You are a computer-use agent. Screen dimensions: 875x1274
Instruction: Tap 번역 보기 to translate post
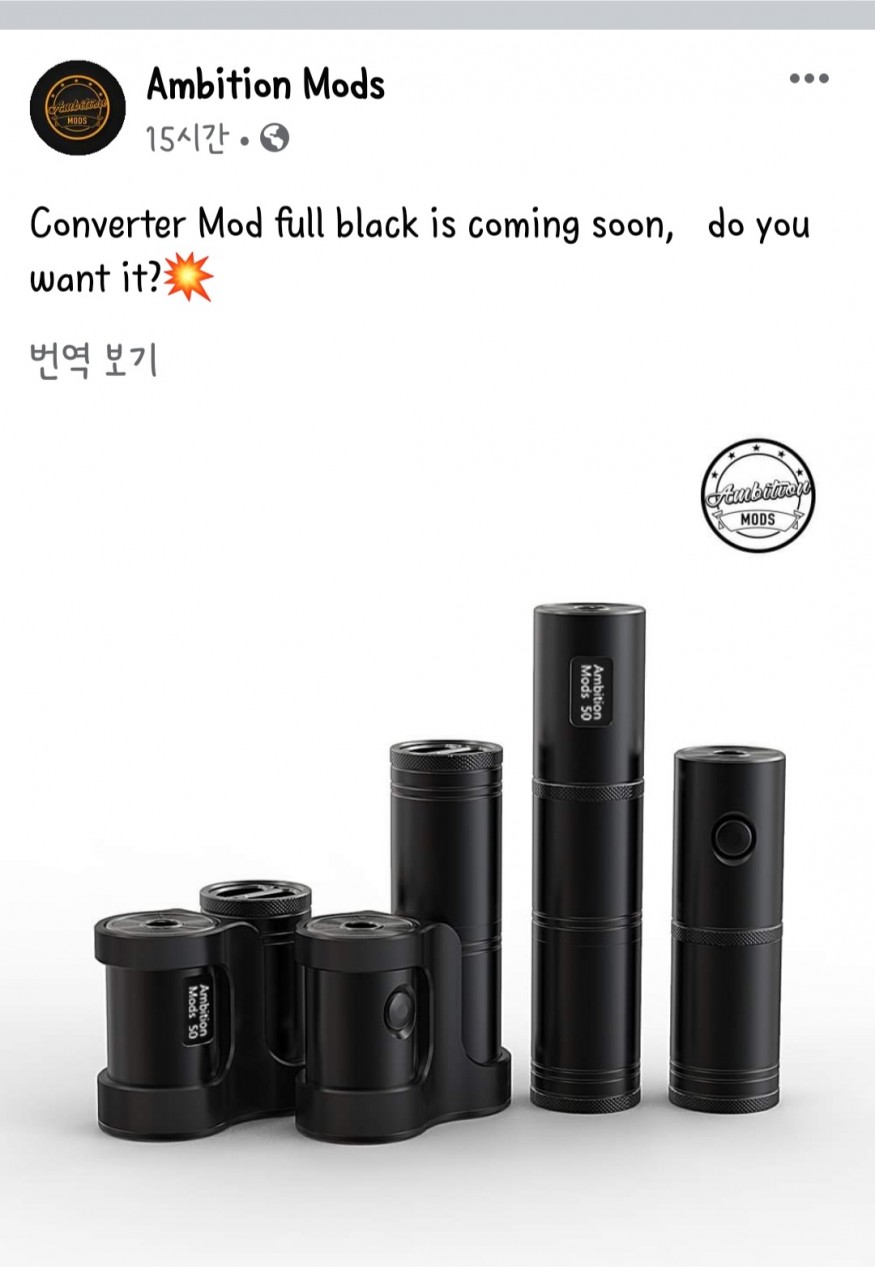94,361
